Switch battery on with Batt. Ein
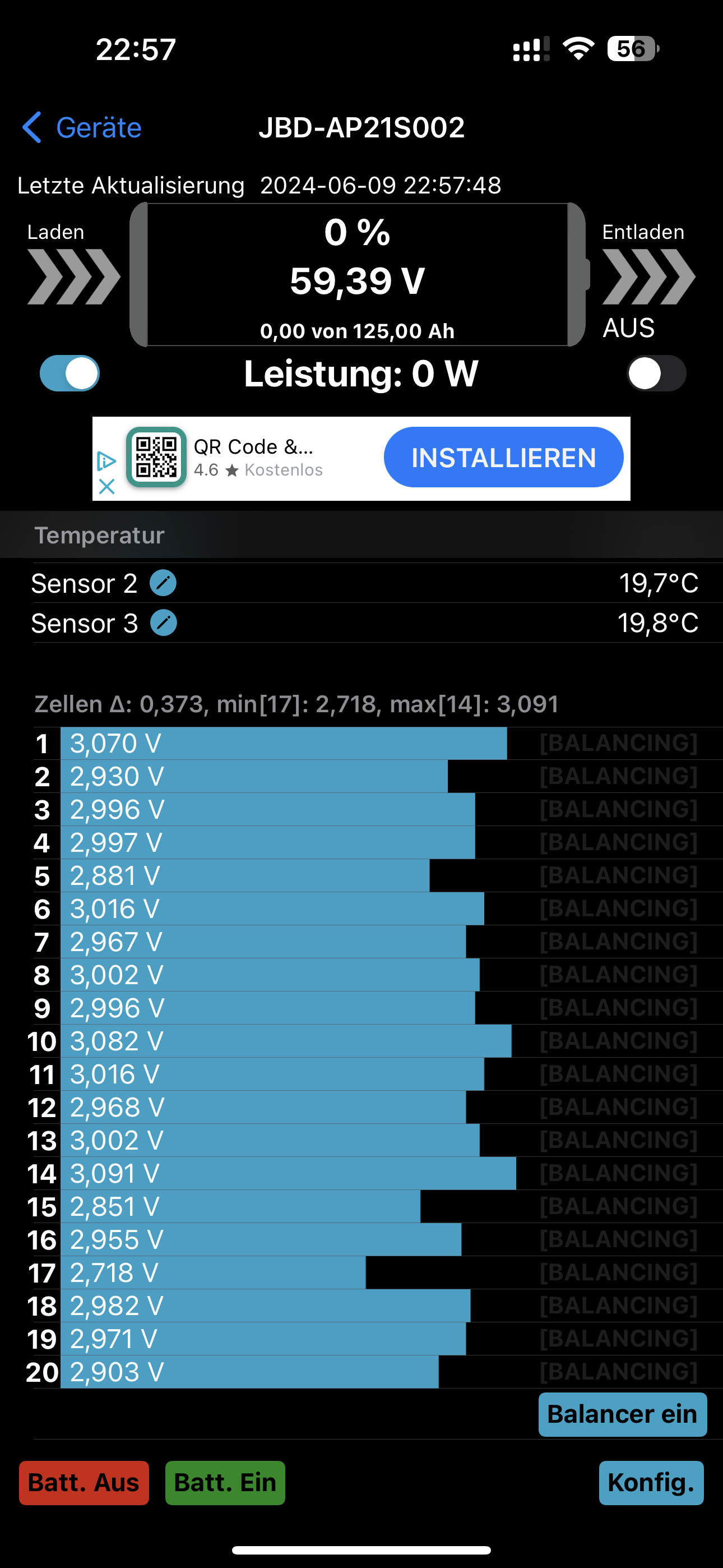The height and width of the screenshot is (1568, 723). 225,1483
